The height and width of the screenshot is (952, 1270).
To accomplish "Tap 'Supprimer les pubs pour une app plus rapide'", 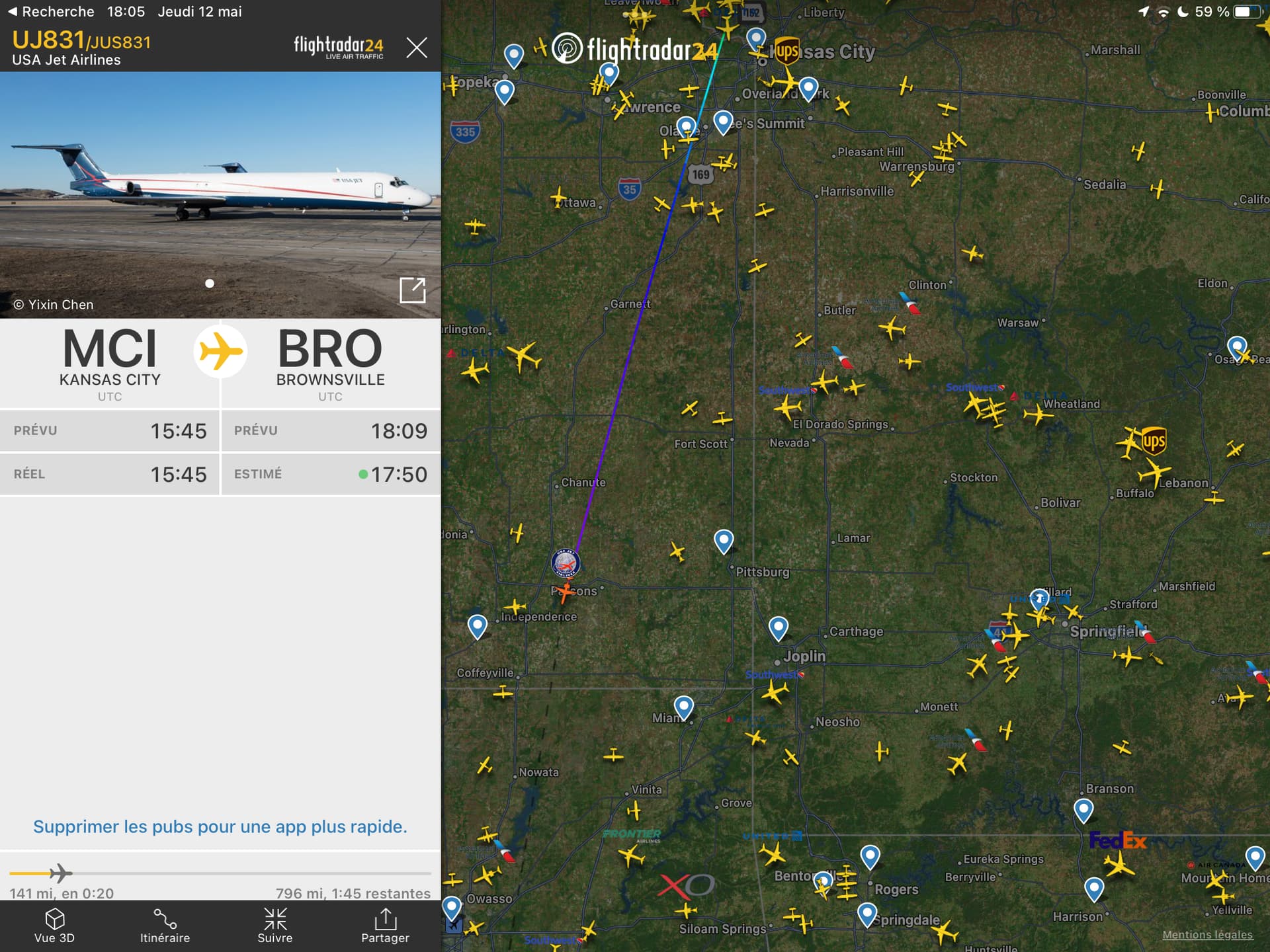I will point(220,826).
